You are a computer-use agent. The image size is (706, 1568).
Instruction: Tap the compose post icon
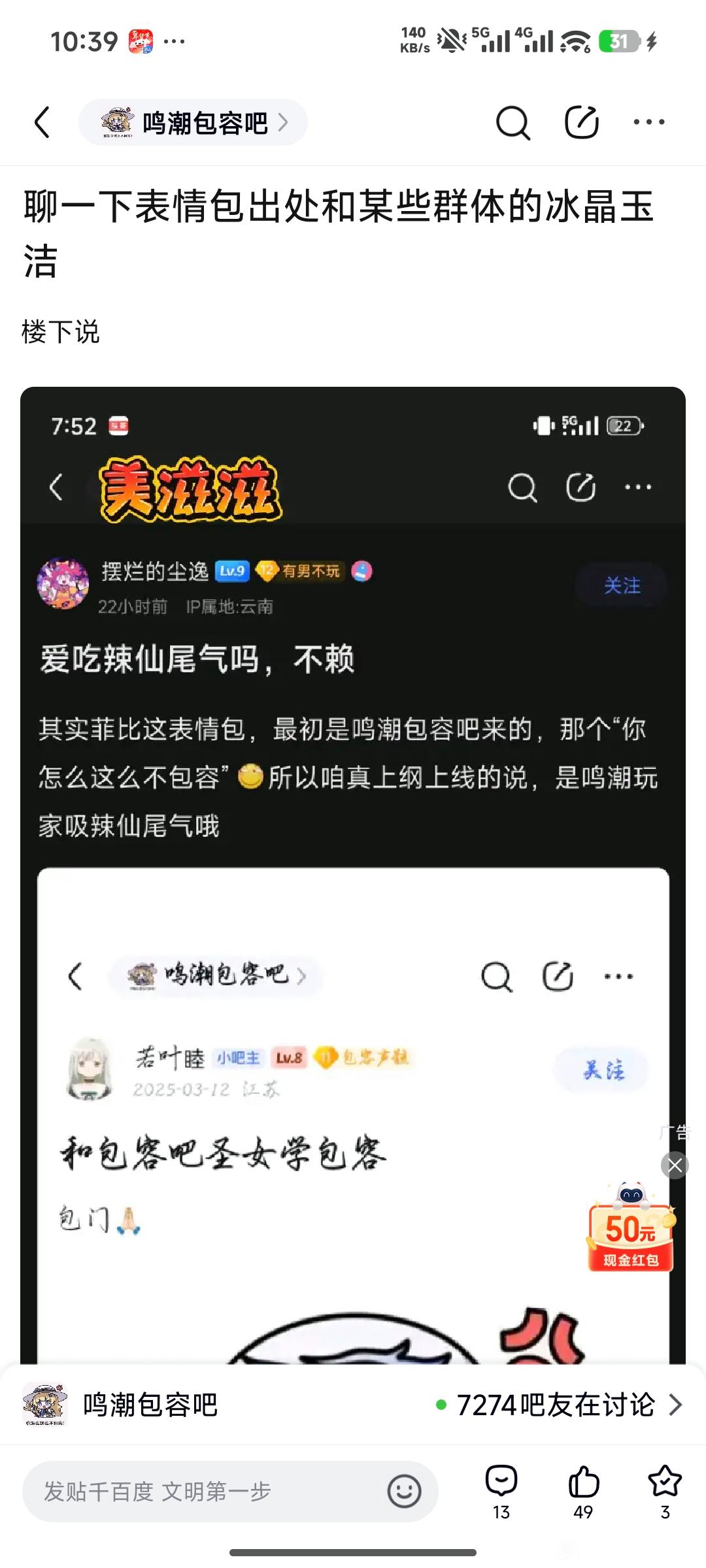(x=581, y=122)
